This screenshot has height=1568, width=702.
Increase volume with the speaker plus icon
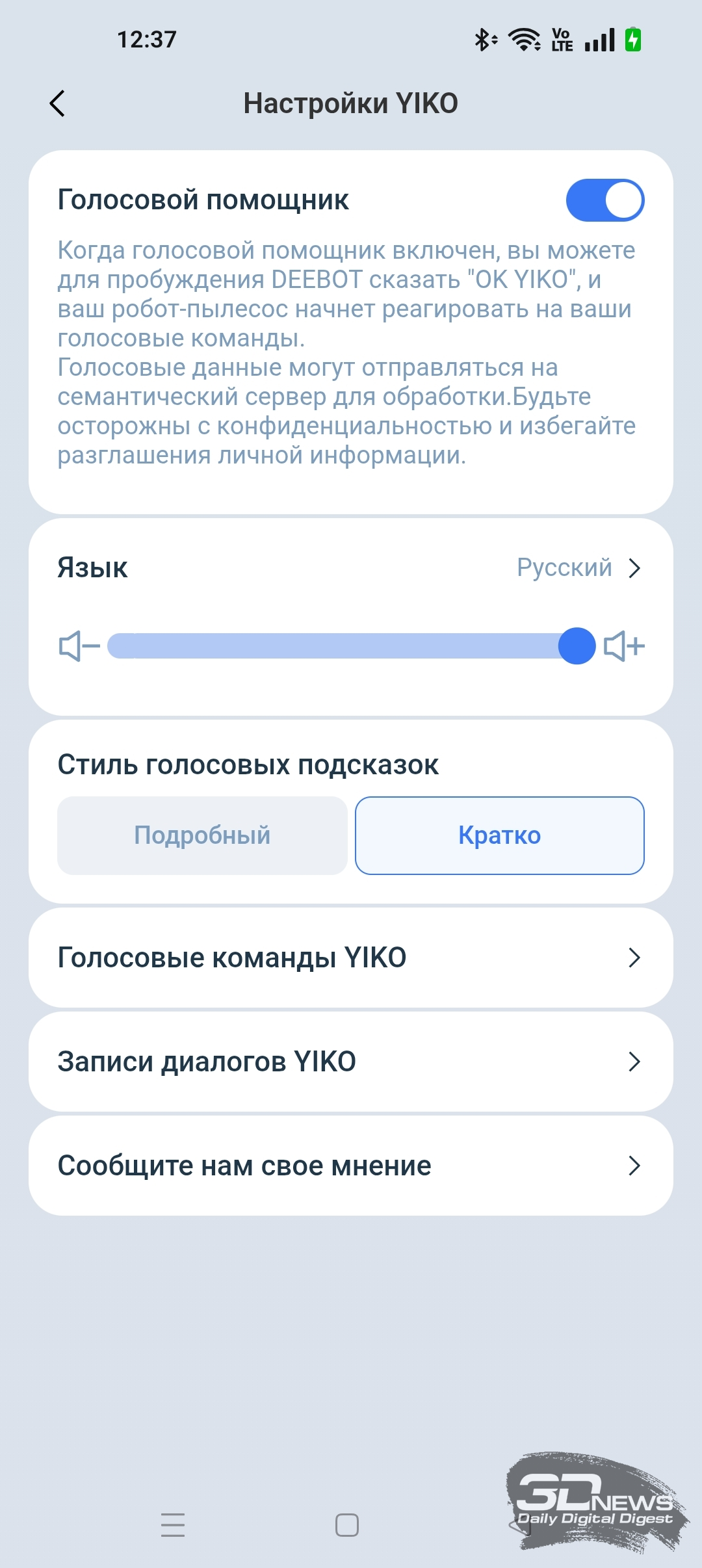(x=623, y=646)
